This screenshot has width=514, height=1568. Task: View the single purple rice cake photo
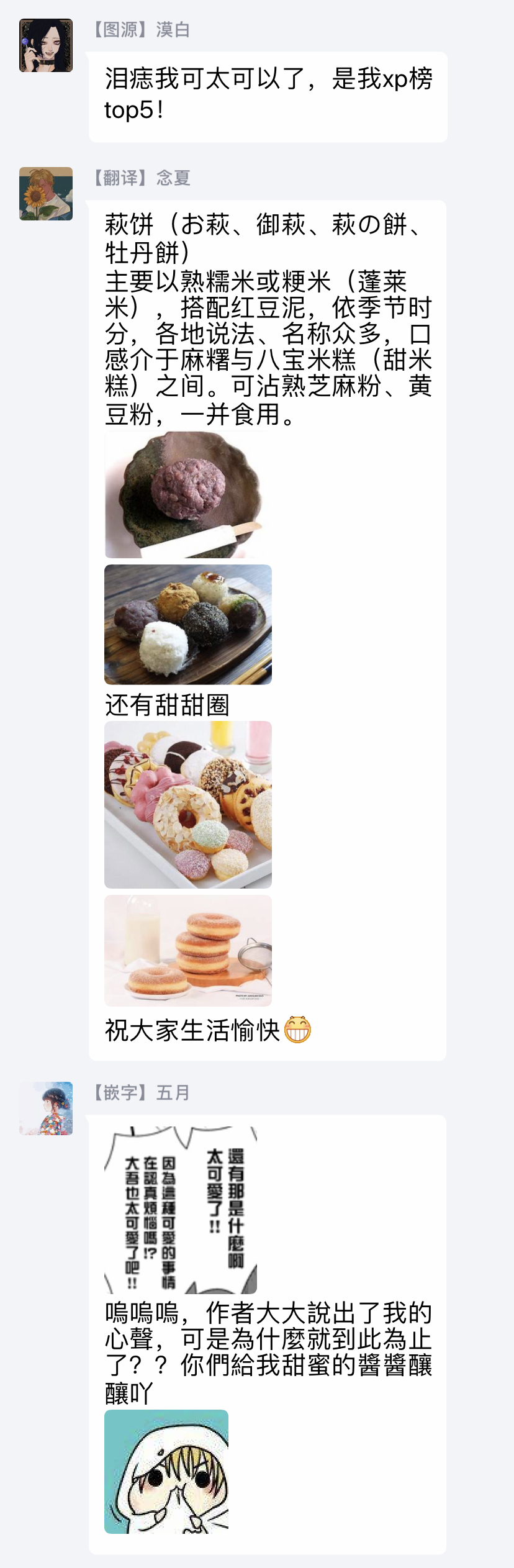[x=187, y=495]
